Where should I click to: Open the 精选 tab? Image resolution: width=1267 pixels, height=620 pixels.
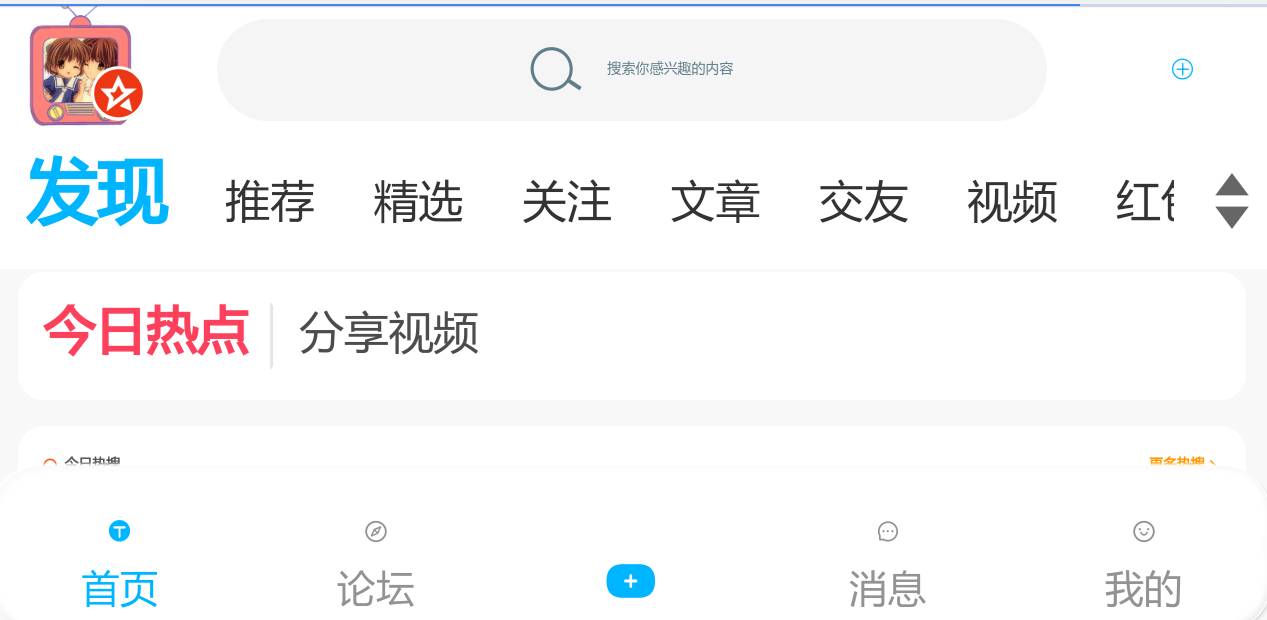click(x=418, y=202)
